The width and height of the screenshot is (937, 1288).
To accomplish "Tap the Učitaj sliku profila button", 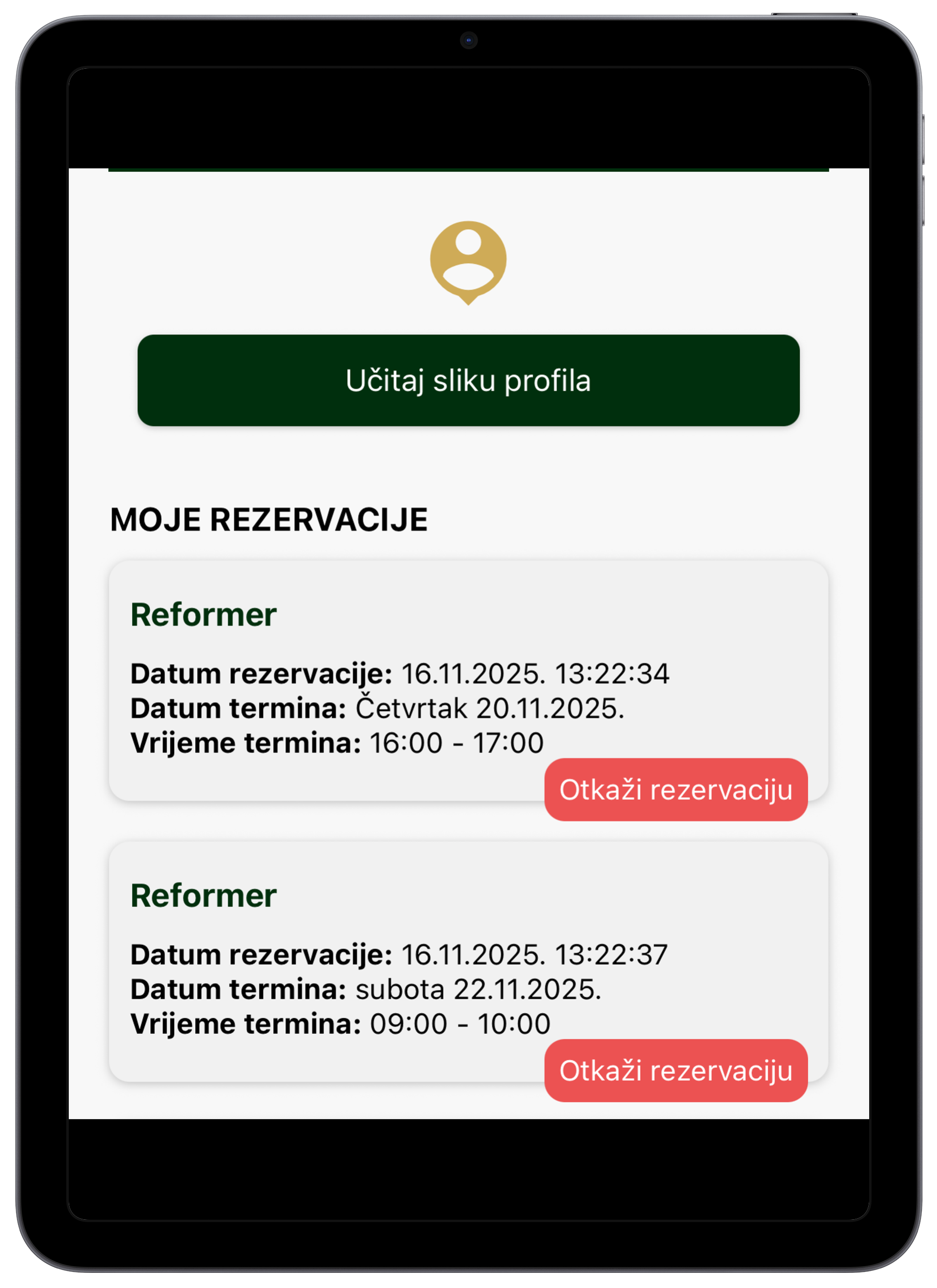I will tap(468, 381).
